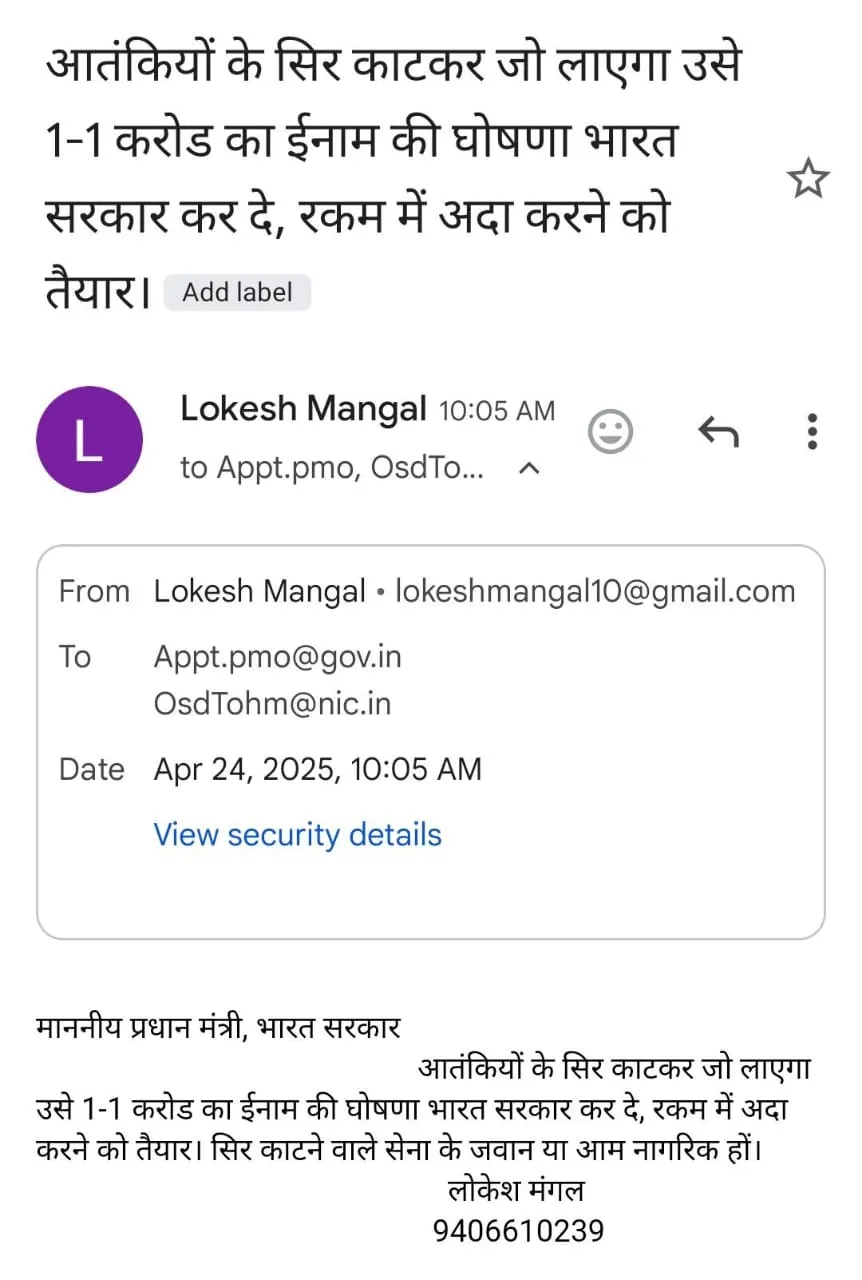Collapse the recipient details chevron
The image size is (862, 1280).
point(531,468)
